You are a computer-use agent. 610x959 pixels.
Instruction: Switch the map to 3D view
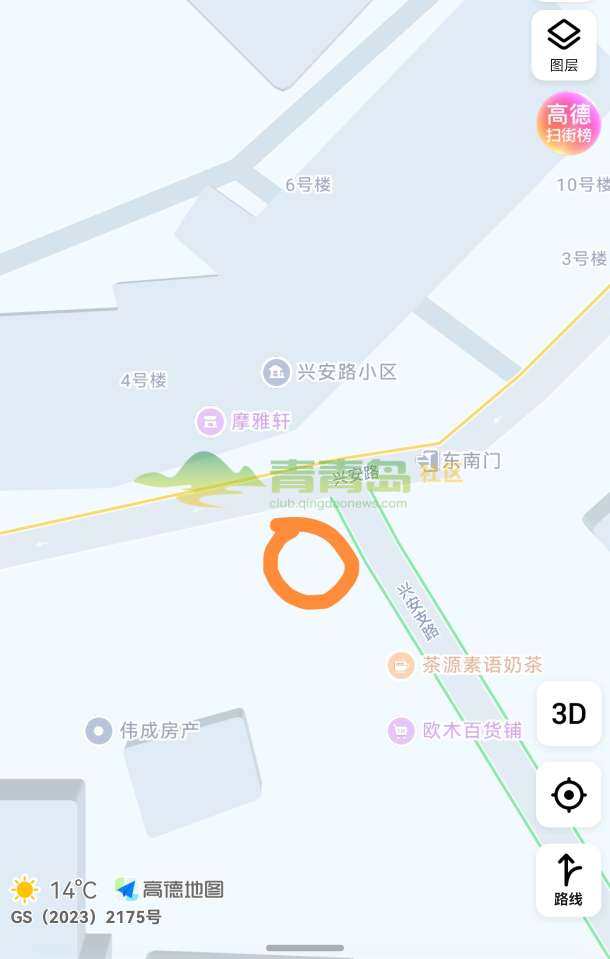[x=568, y=713]
